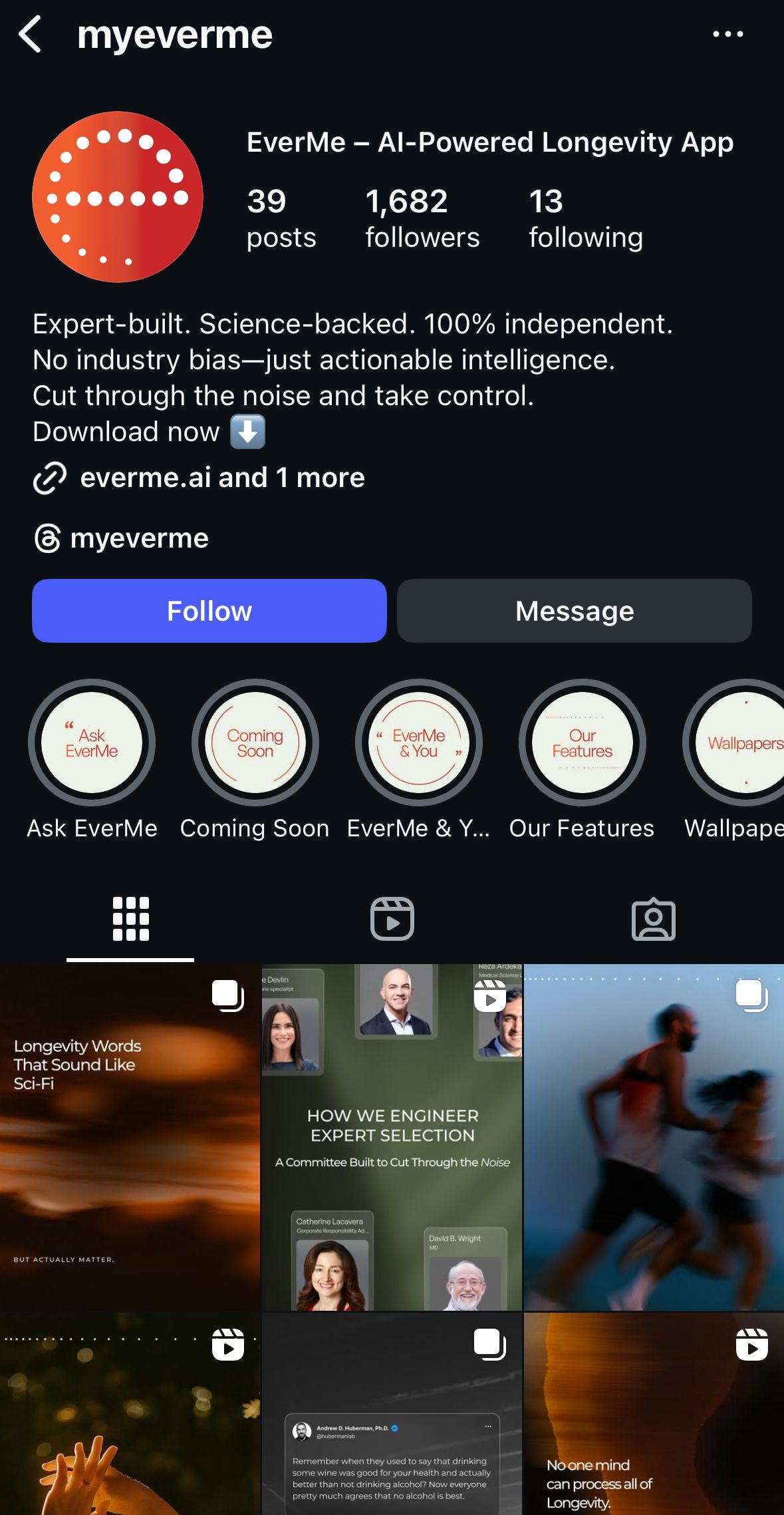Viewport: 784px width, 1515px height.
Task: View the 13 following list
Action: (585, 218)
